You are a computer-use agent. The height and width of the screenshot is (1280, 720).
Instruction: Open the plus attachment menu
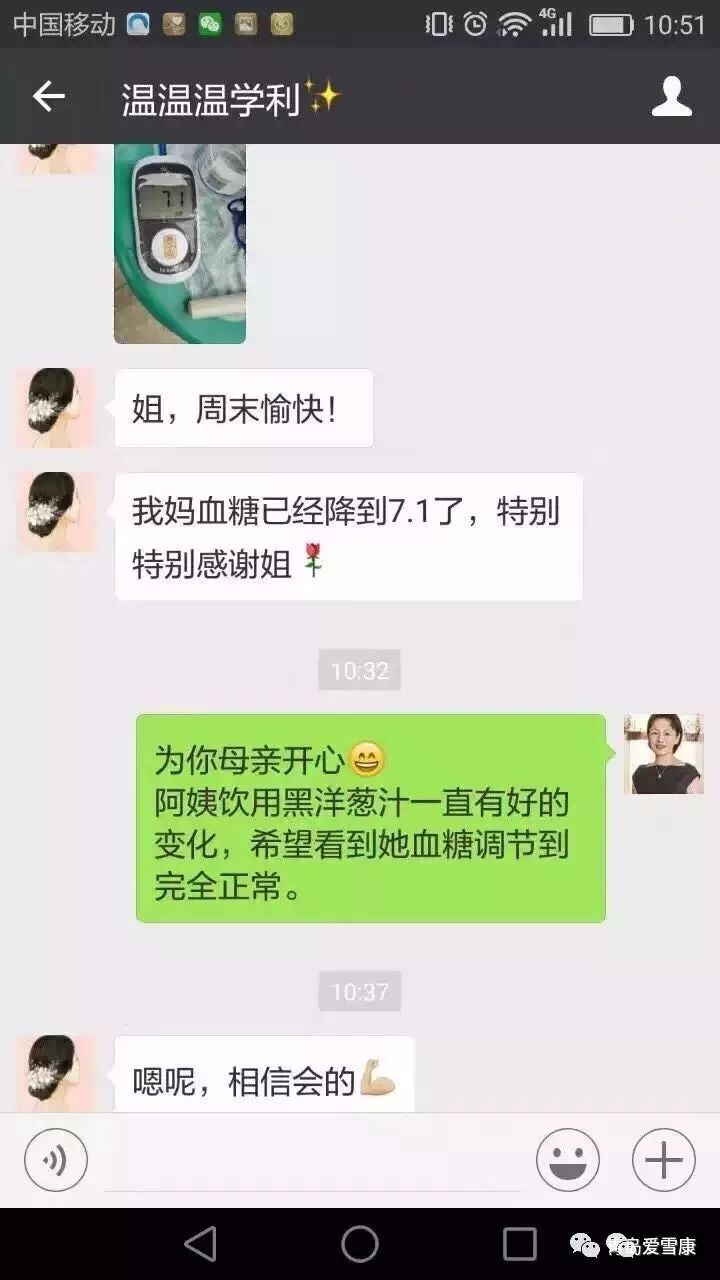(663, 1160)
